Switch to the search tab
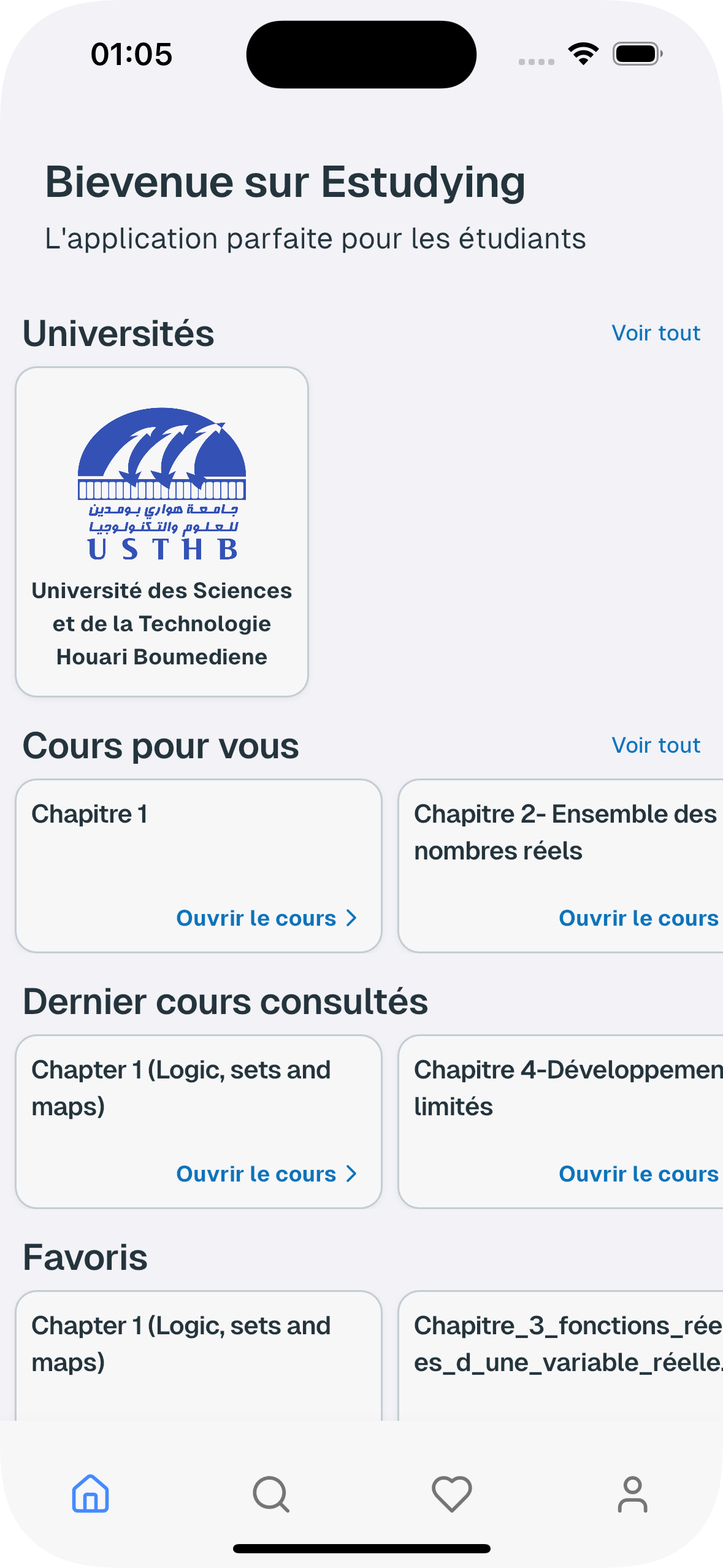This screenshot has height=1568, width=723. pos(270,1494)
